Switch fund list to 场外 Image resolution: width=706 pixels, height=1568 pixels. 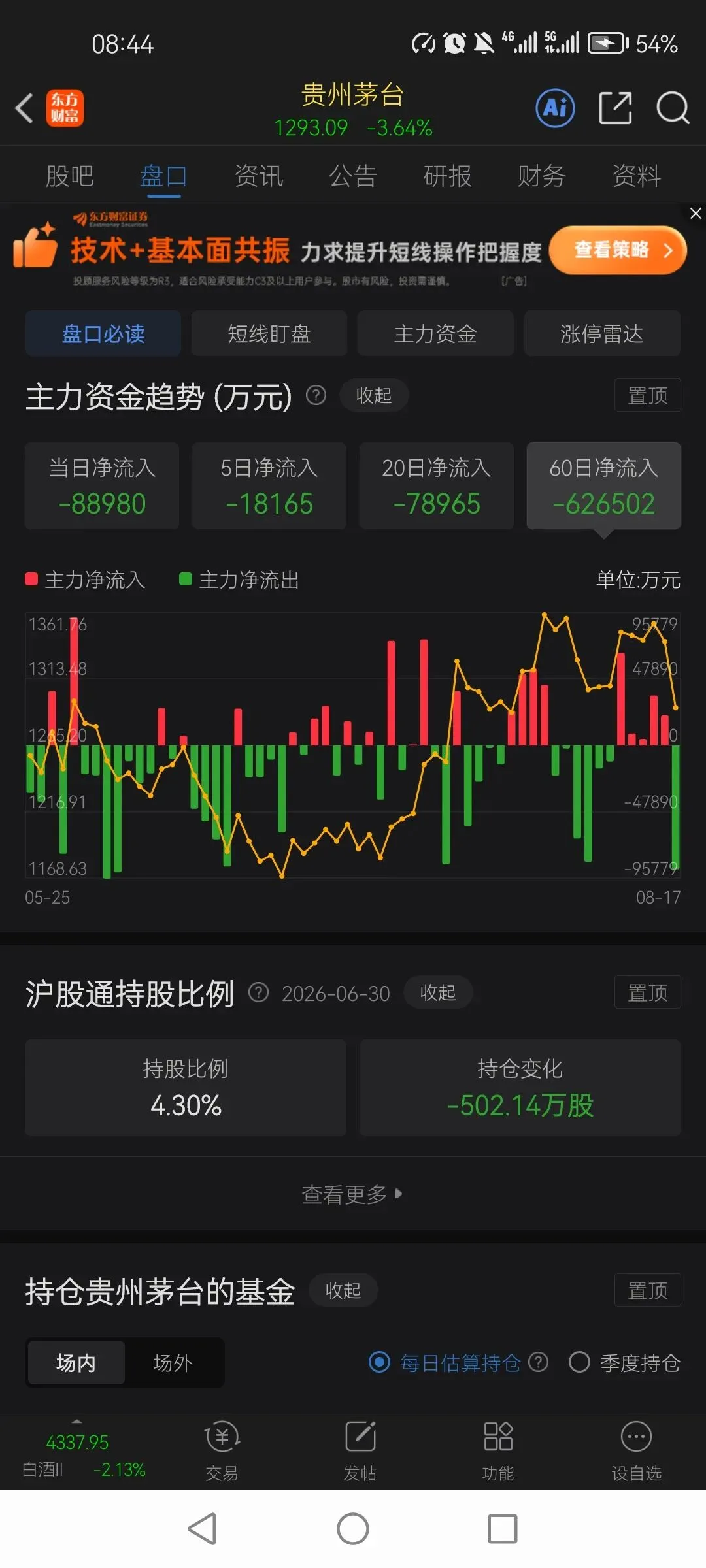click(x=173, y=1363)
